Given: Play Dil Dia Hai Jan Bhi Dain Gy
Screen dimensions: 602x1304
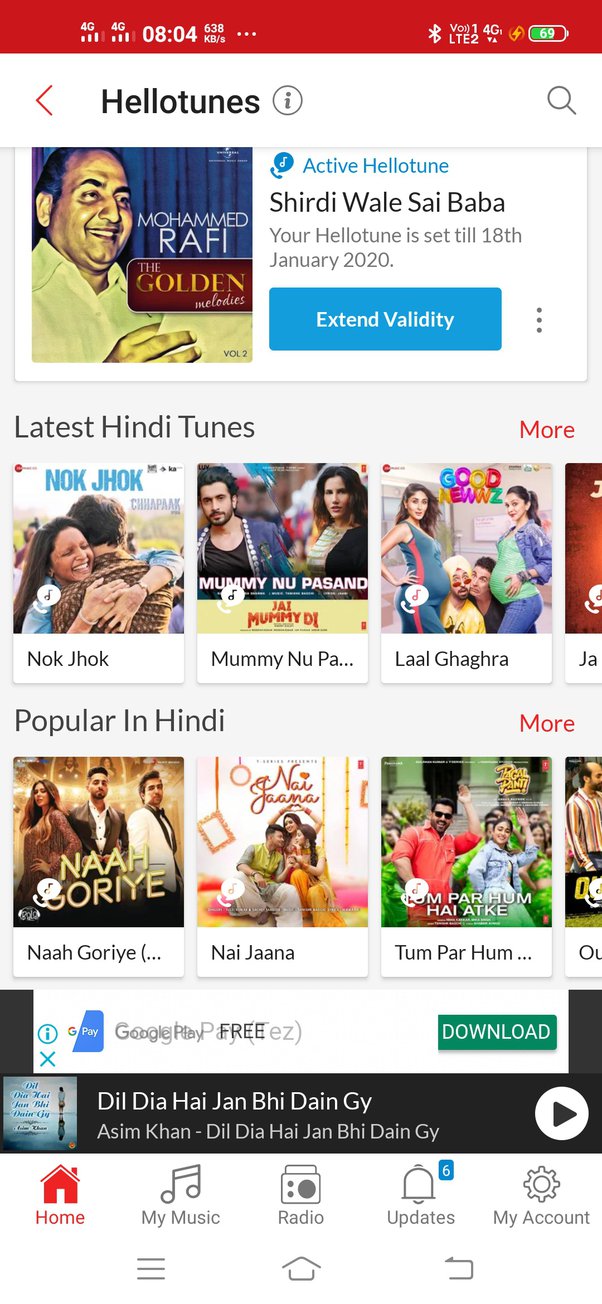Looking at the screenshot, I should coord(561,1113).
